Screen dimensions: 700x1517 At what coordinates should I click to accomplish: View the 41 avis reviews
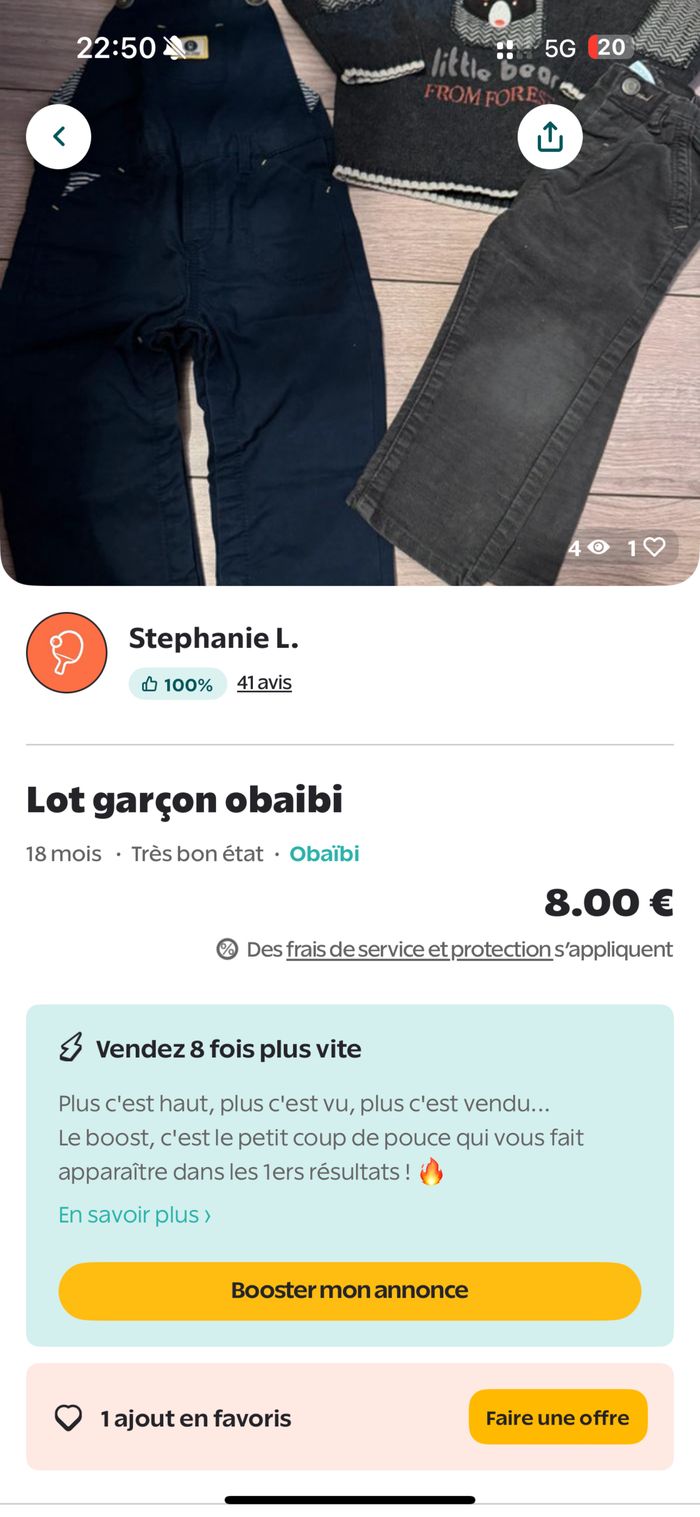(x=264, y=683)
